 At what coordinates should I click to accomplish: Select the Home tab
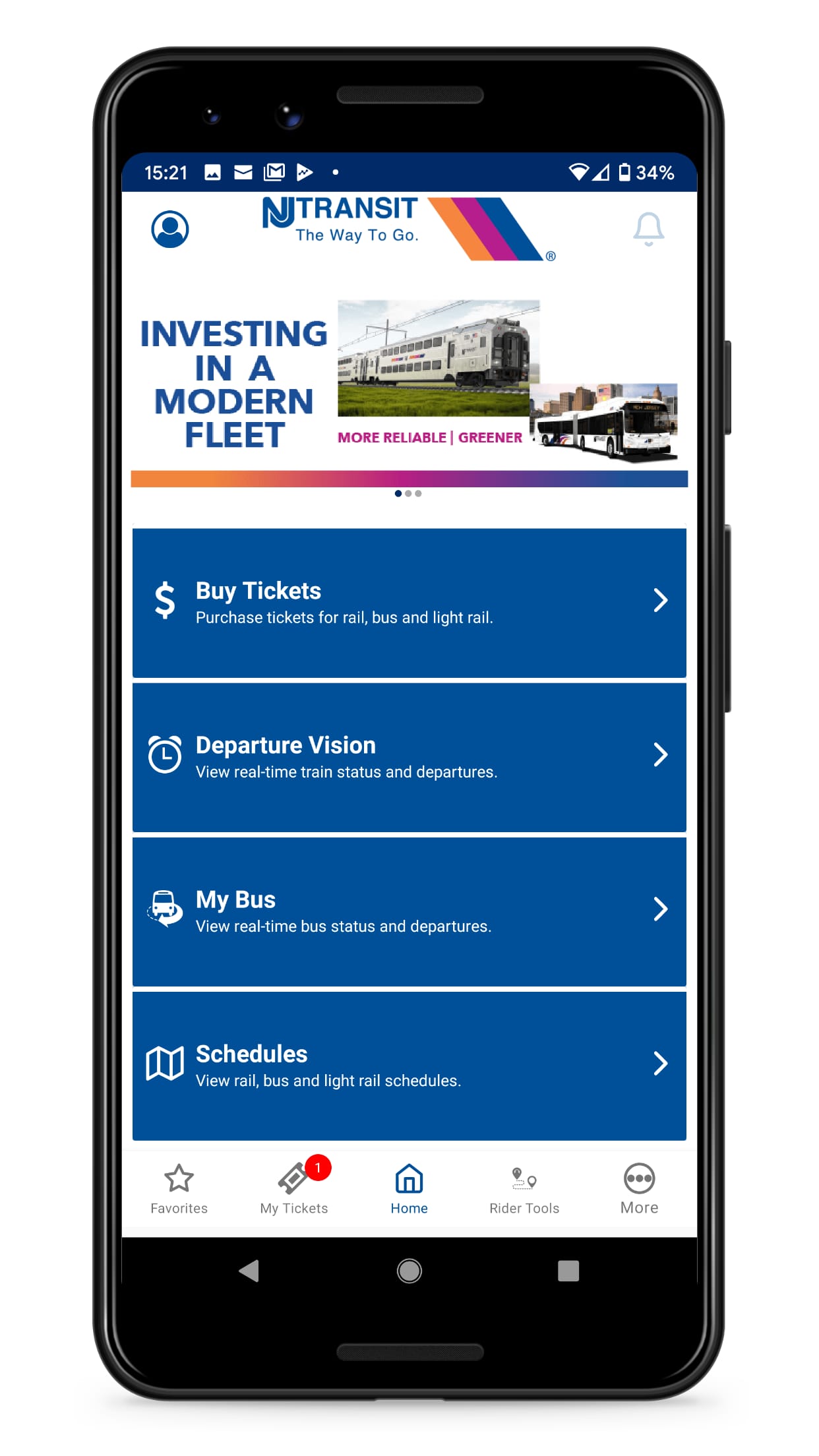[x=409, y=1190]
